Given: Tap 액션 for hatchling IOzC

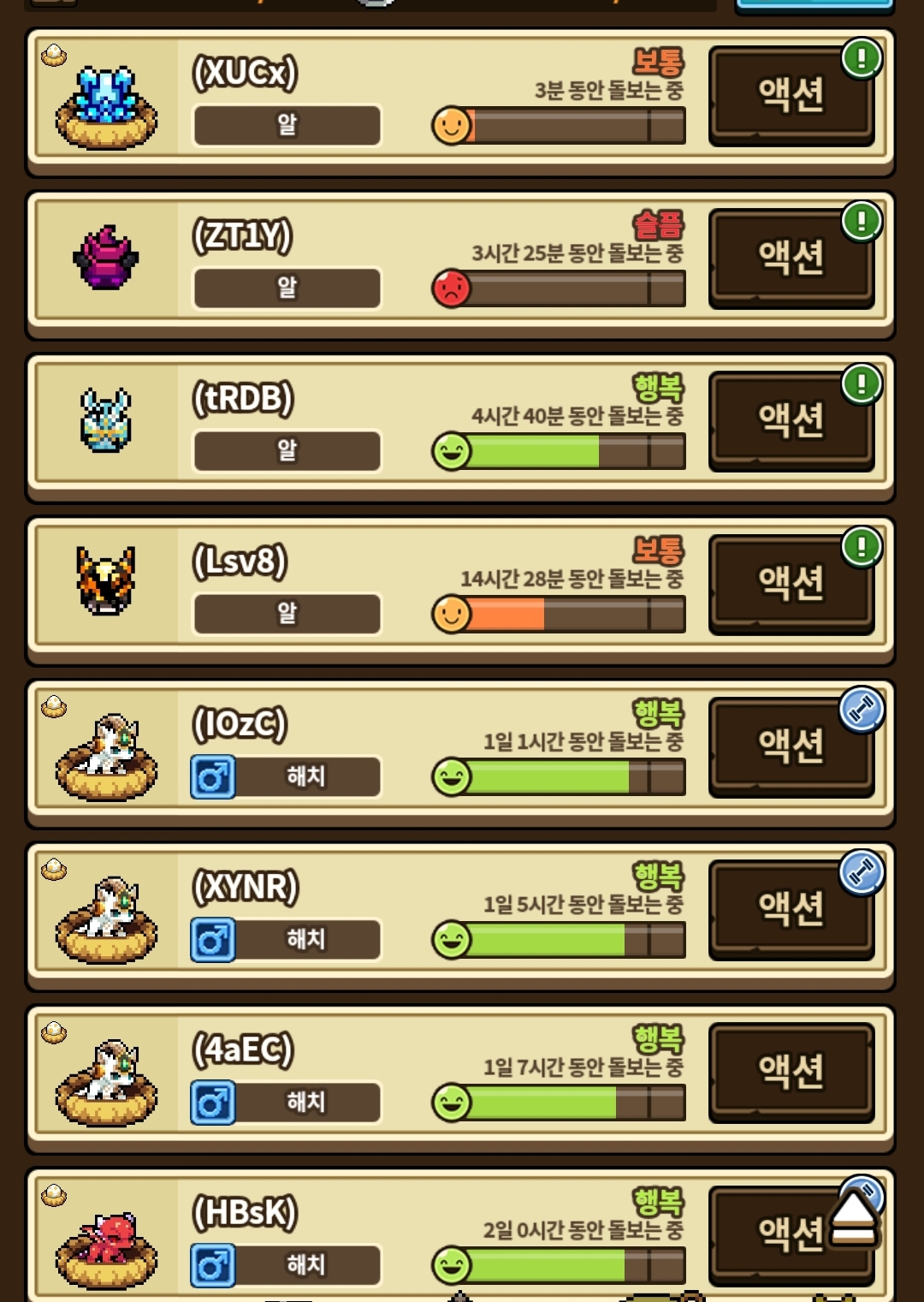Looking at the screenshot, I should click(x=791, y=746).
